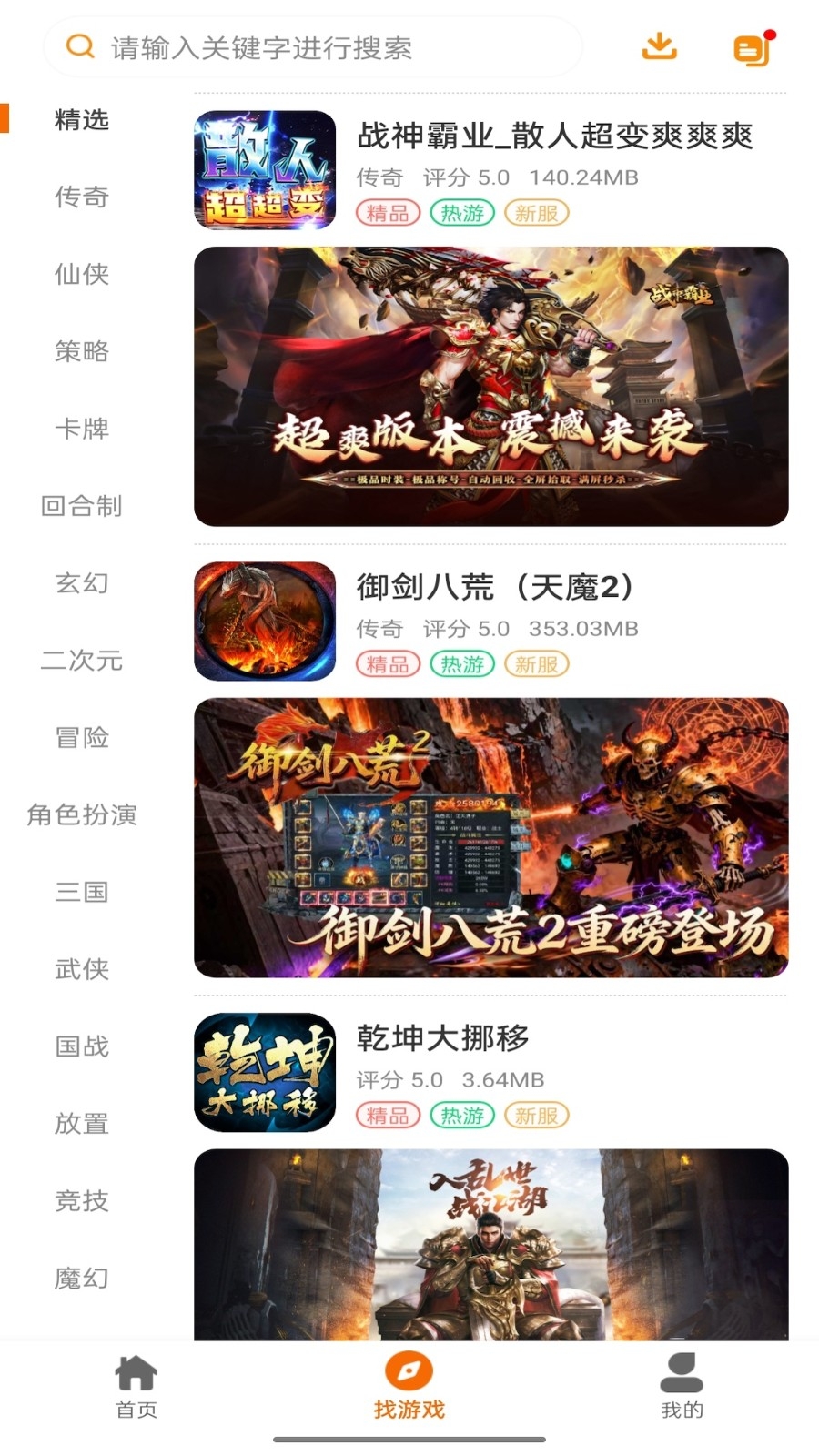Open the 战神霸业_散人超变爽爽爽 game entry
The width and height of the screenshot is (819, 1456).
pyautogui.click(x=553, y=136)
